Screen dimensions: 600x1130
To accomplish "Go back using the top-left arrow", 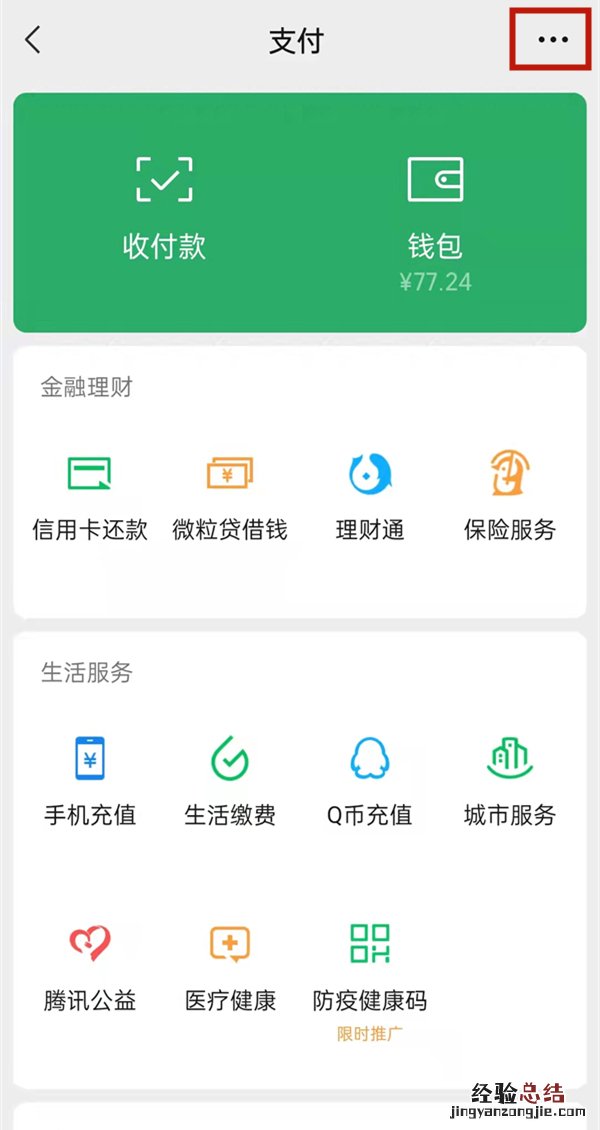I will click(x=34, y=41).
